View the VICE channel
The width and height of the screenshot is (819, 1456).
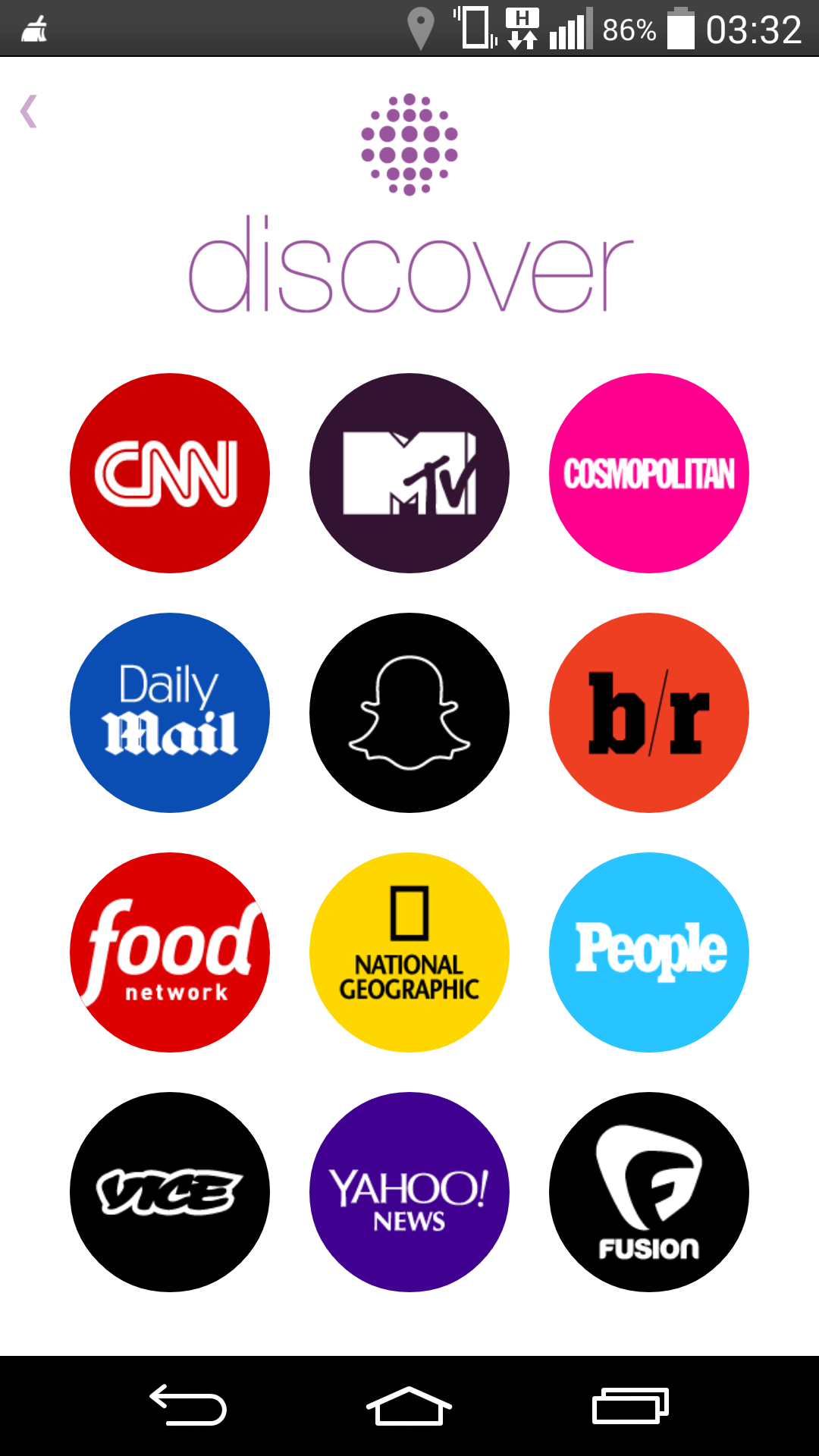[170, 1192]
